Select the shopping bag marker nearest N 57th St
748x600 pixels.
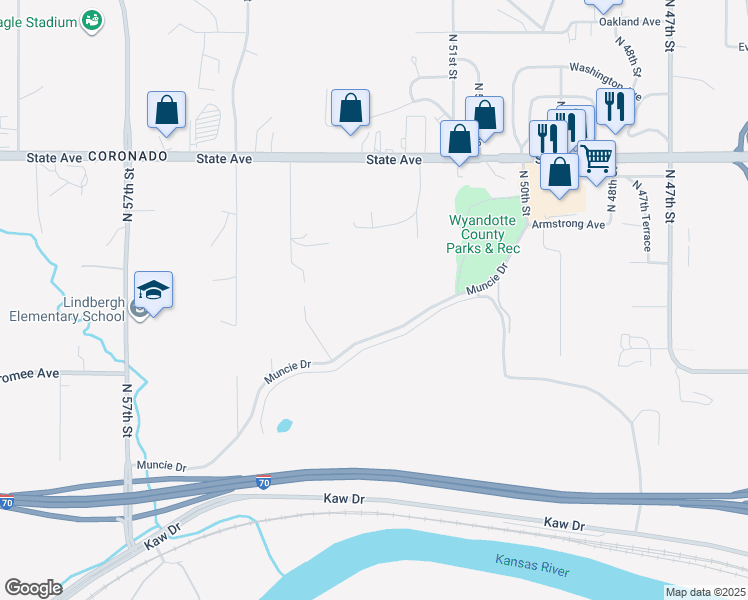pos(166,113)
